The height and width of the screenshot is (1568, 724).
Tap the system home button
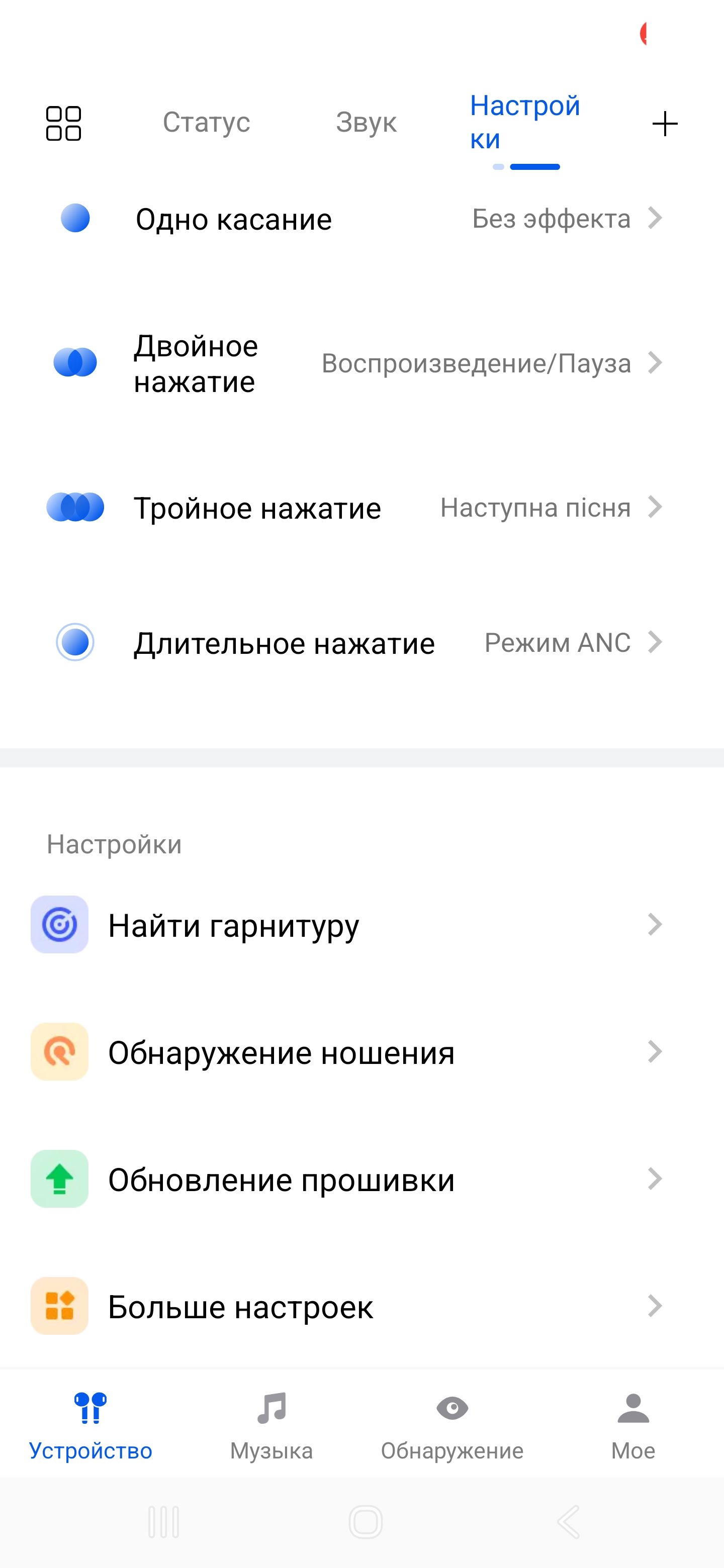tap(366, 1522)
